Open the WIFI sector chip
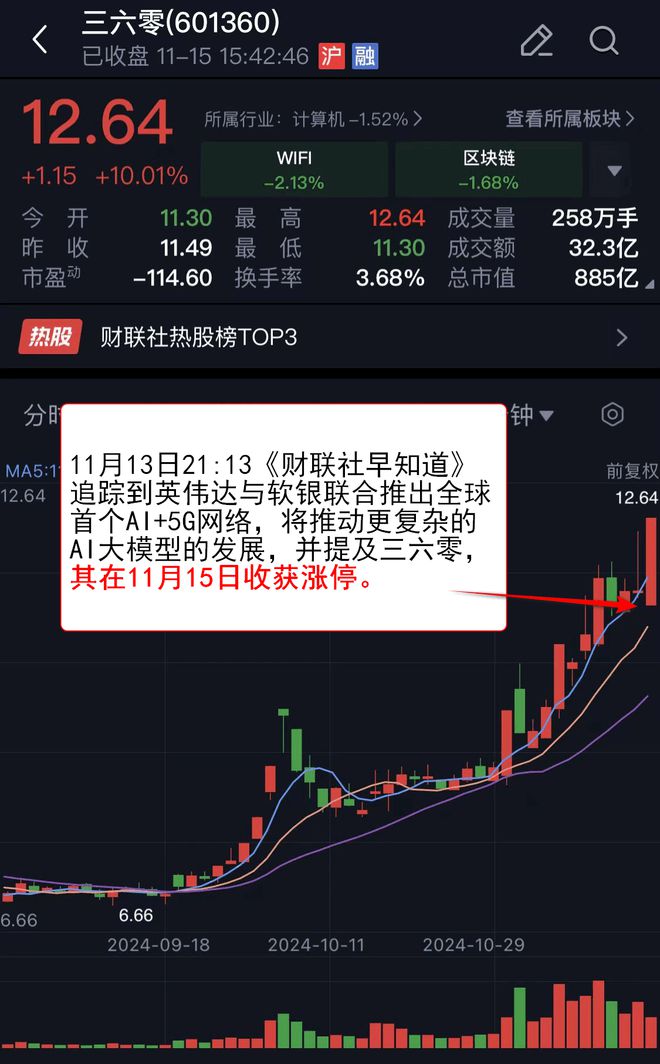The height and width of the screenshot is (1064, 660). [294, 169]
